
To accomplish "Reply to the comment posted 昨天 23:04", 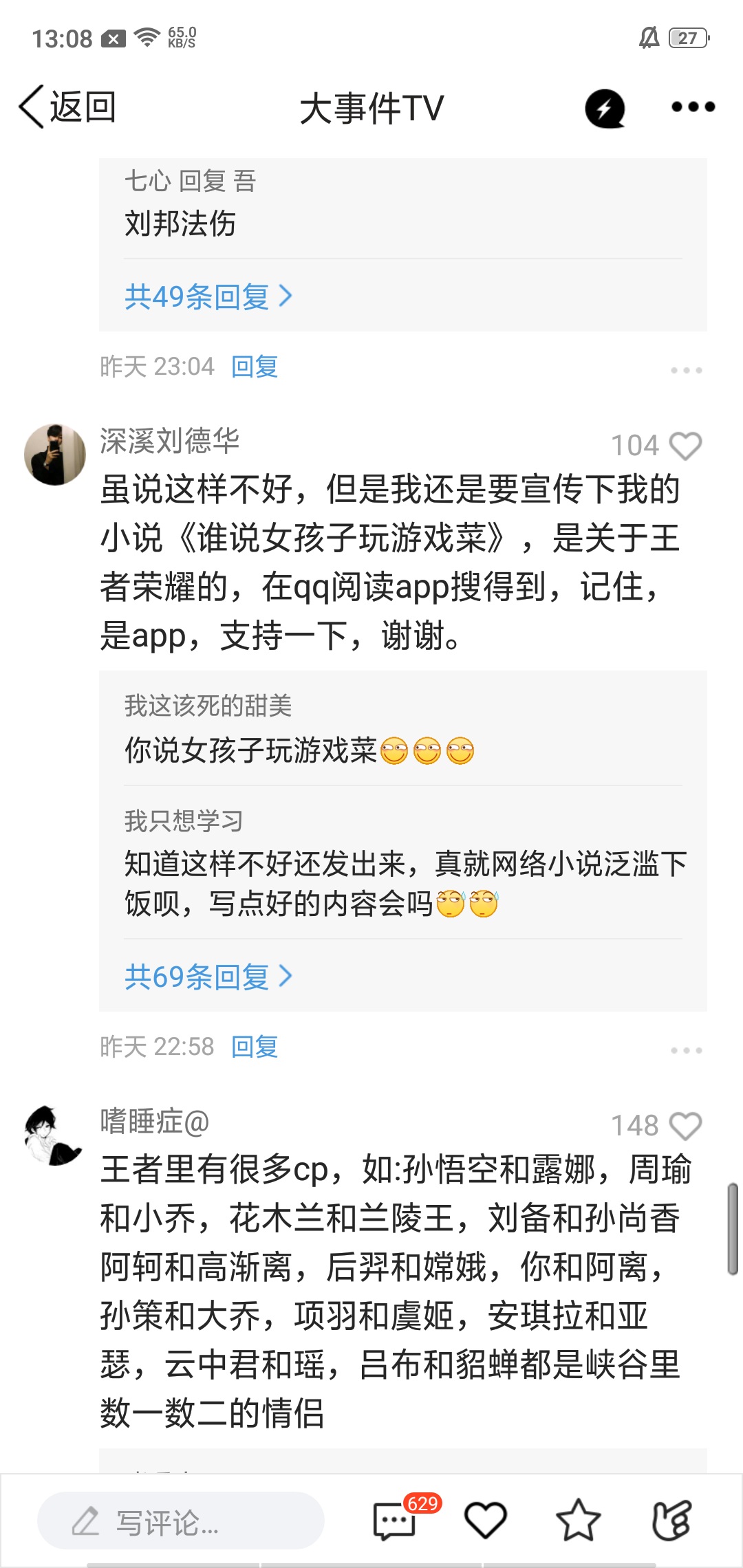I will (x=255, y=367).
